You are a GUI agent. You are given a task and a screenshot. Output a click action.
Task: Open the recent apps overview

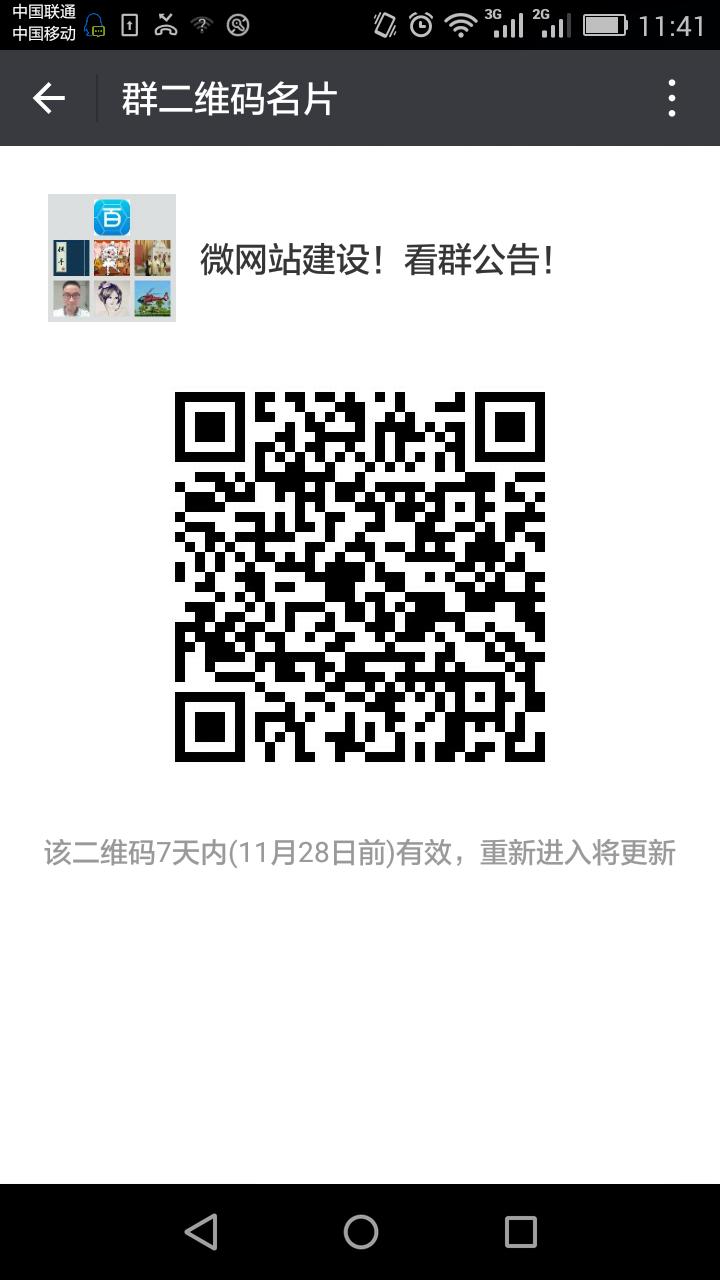(520, 1232)
